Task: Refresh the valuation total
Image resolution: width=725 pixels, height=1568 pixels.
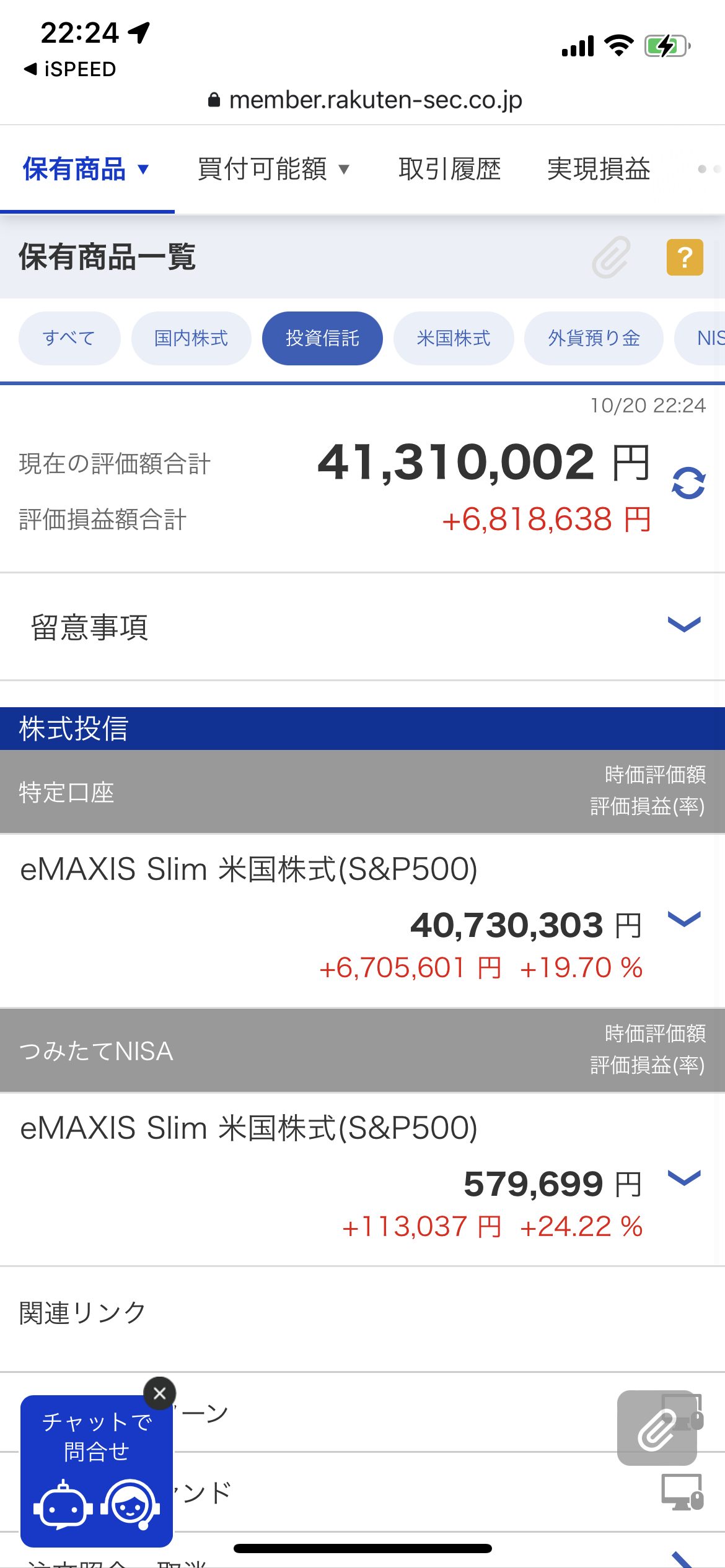Action: coord(688,483)
